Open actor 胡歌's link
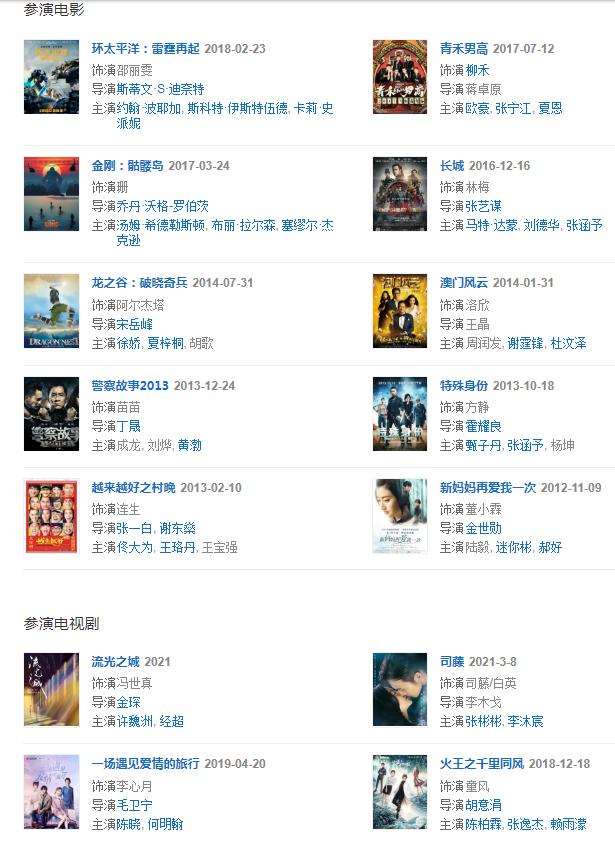Image resolution: width=615 pixels, height=843 pixels. coord(201,343)
